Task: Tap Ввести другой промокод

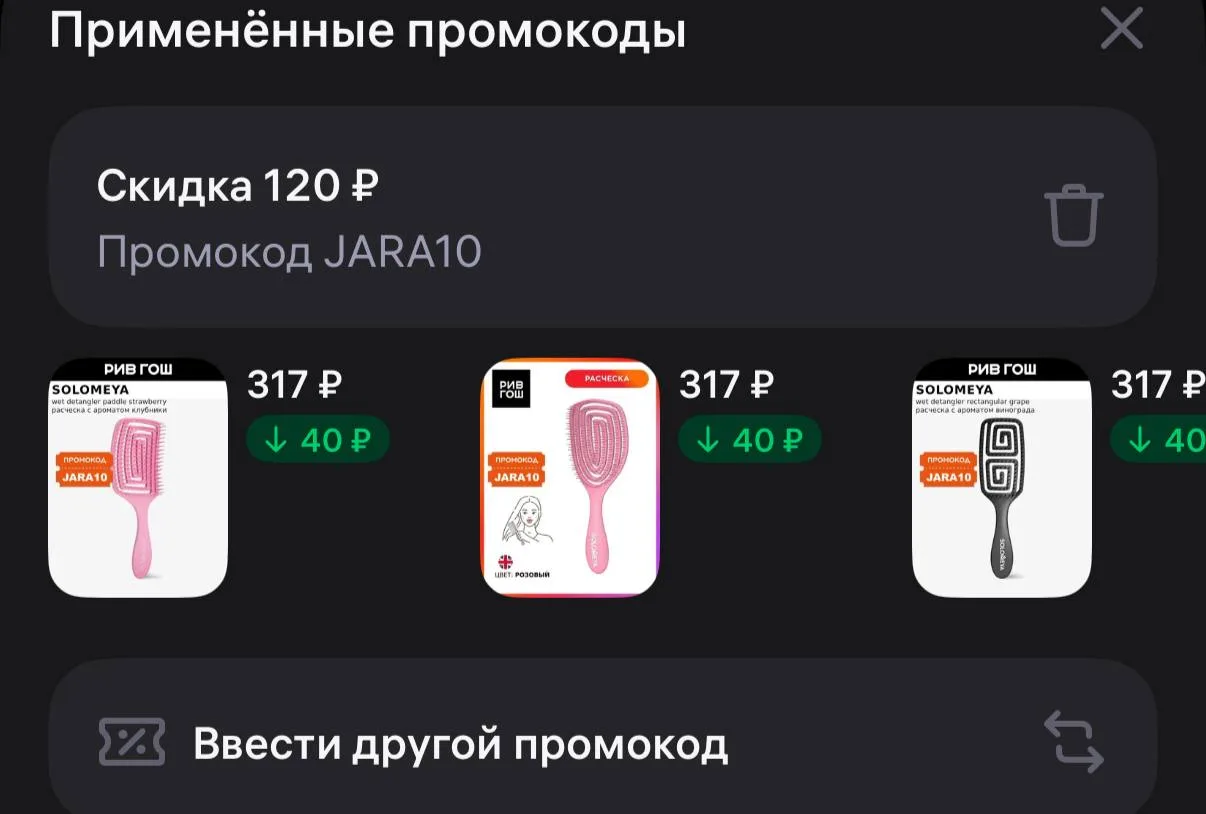Action: (603, 743)
